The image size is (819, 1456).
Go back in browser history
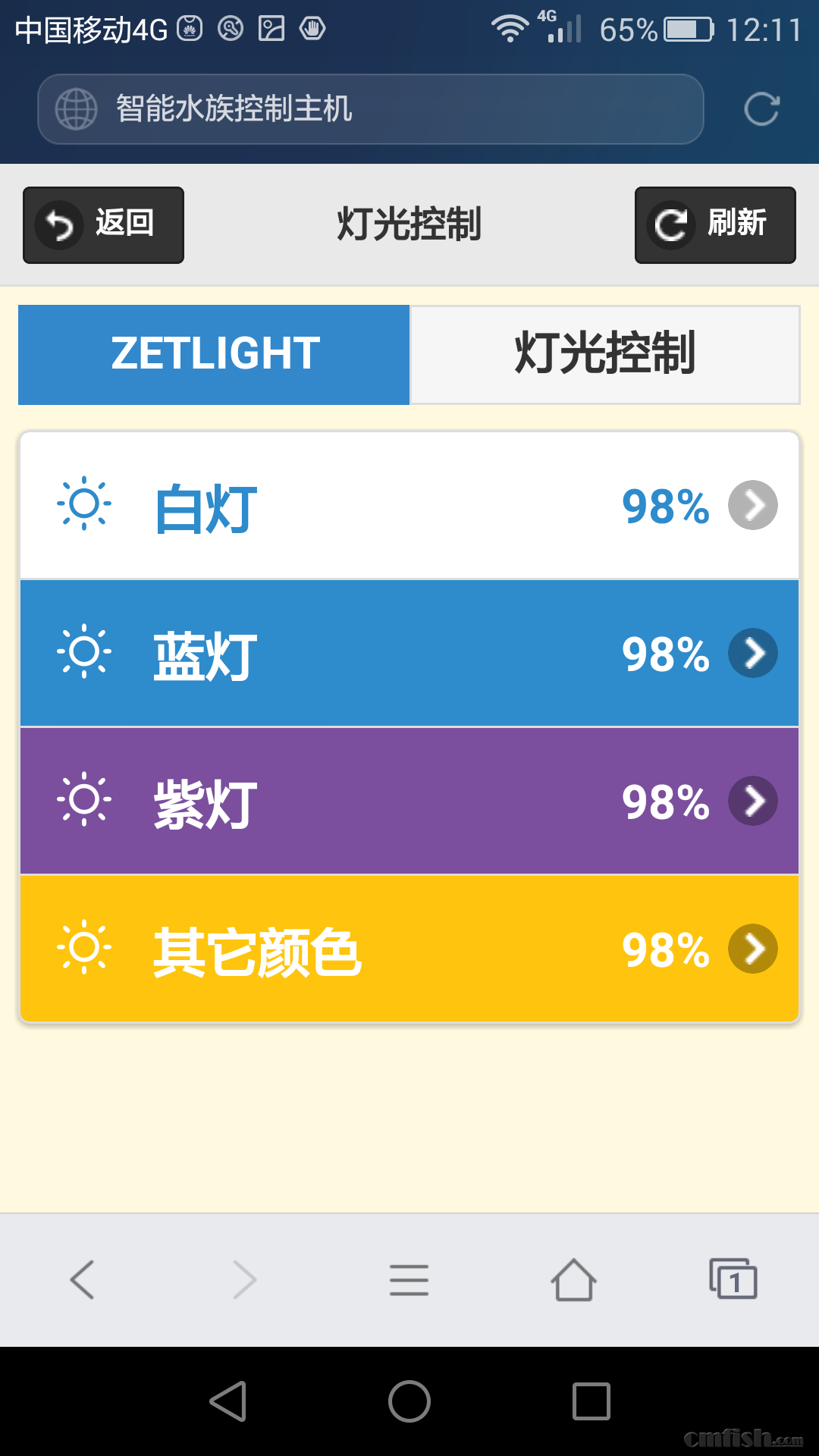(x=82, y=1280)
